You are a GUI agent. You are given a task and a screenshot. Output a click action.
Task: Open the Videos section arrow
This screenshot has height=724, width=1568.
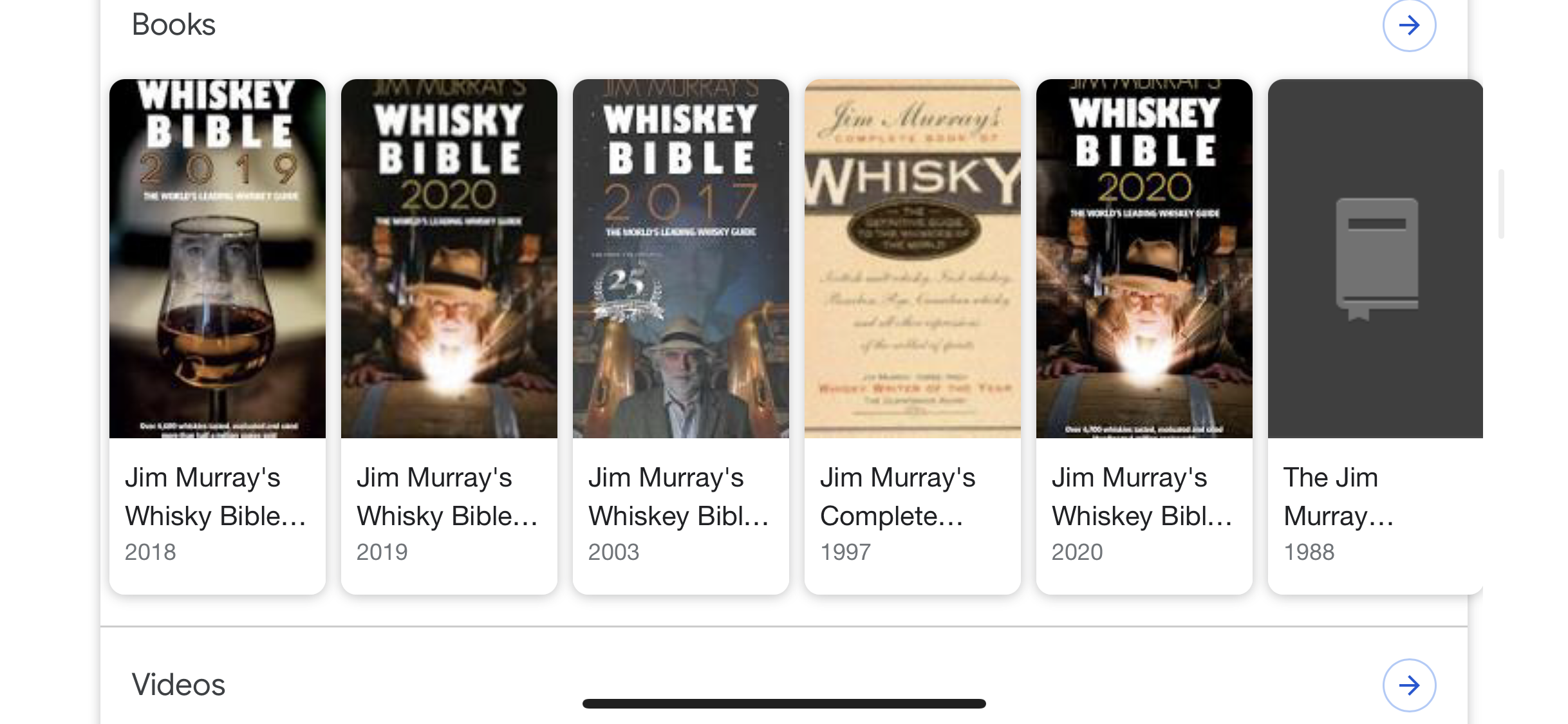point(1408,685)
